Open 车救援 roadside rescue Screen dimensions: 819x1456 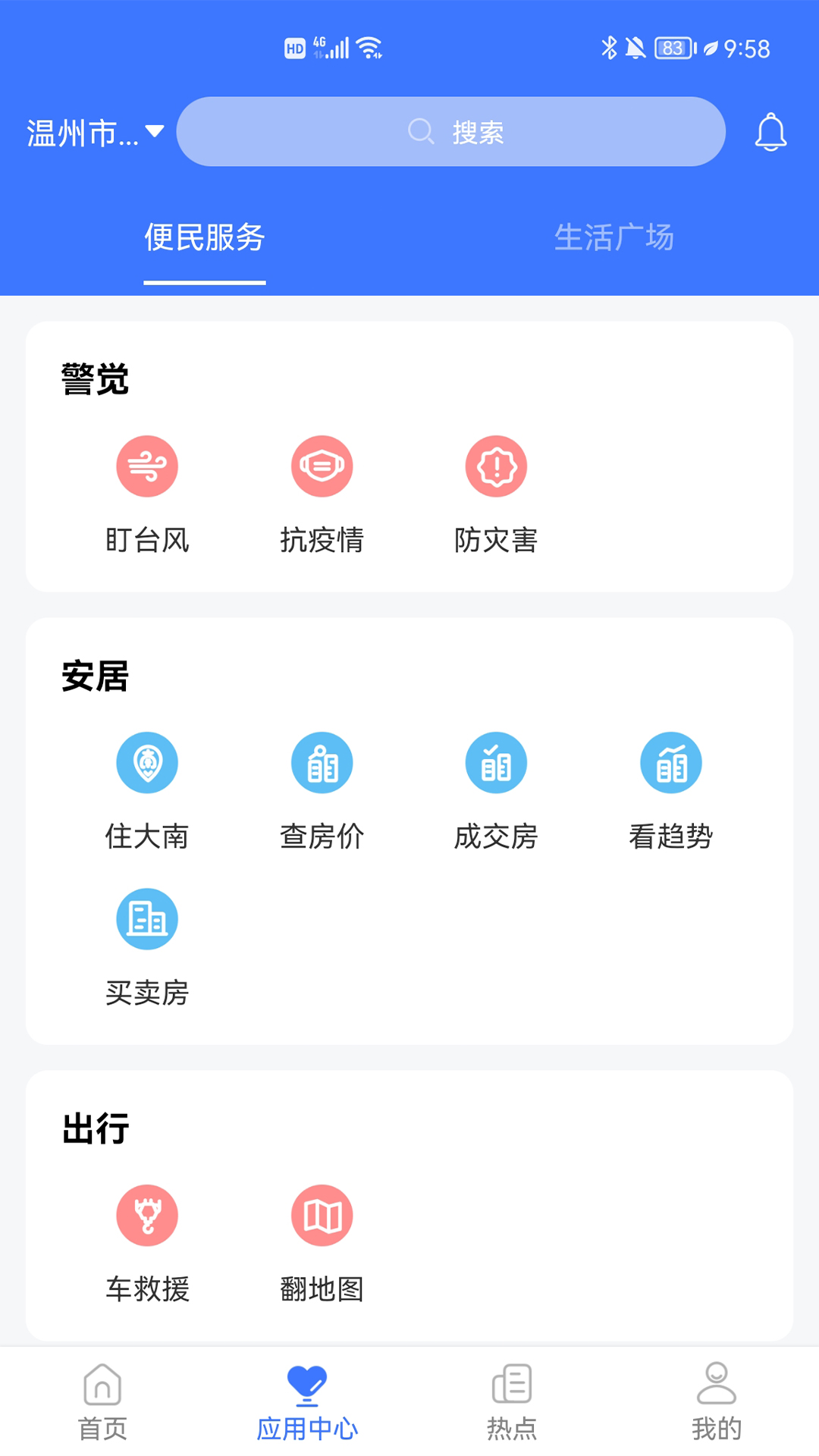point(147,1244)
